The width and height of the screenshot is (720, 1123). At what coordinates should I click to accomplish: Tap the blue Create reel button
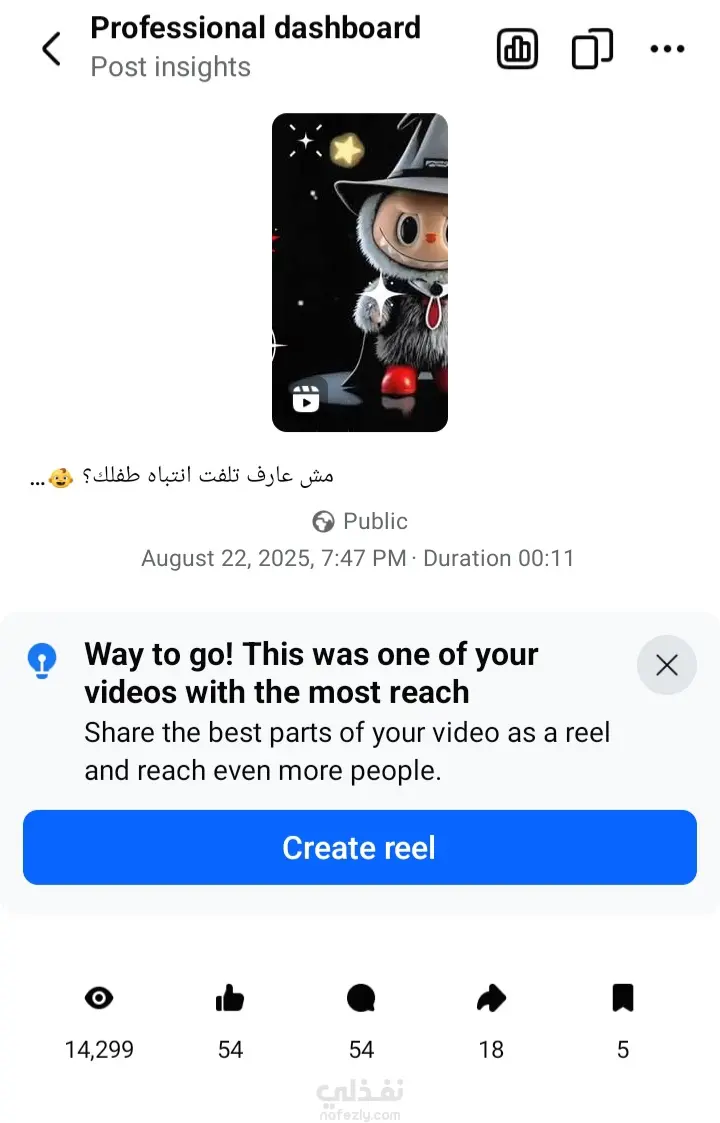pos(360,848)
